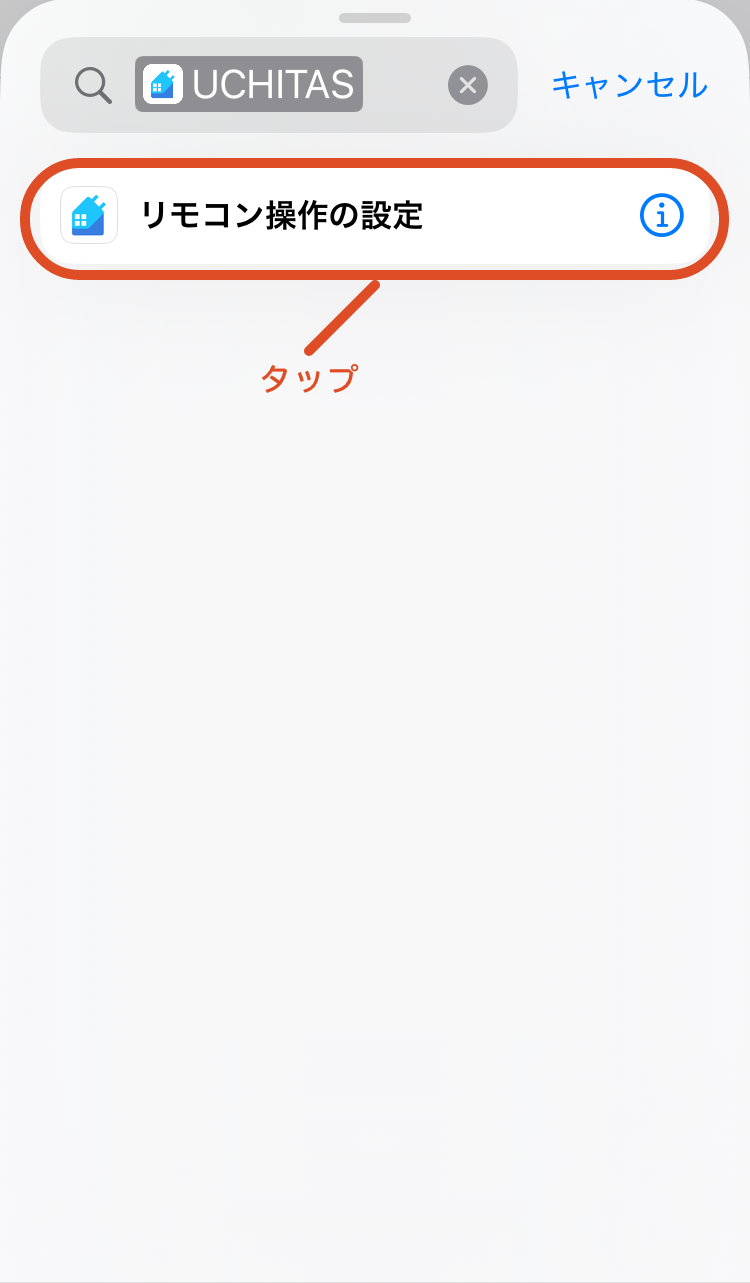Tap the grab handle at the top of the sheet
The height and width of the screenshot is (1283, 750).
pyautogui.click(x=375, y=17)
